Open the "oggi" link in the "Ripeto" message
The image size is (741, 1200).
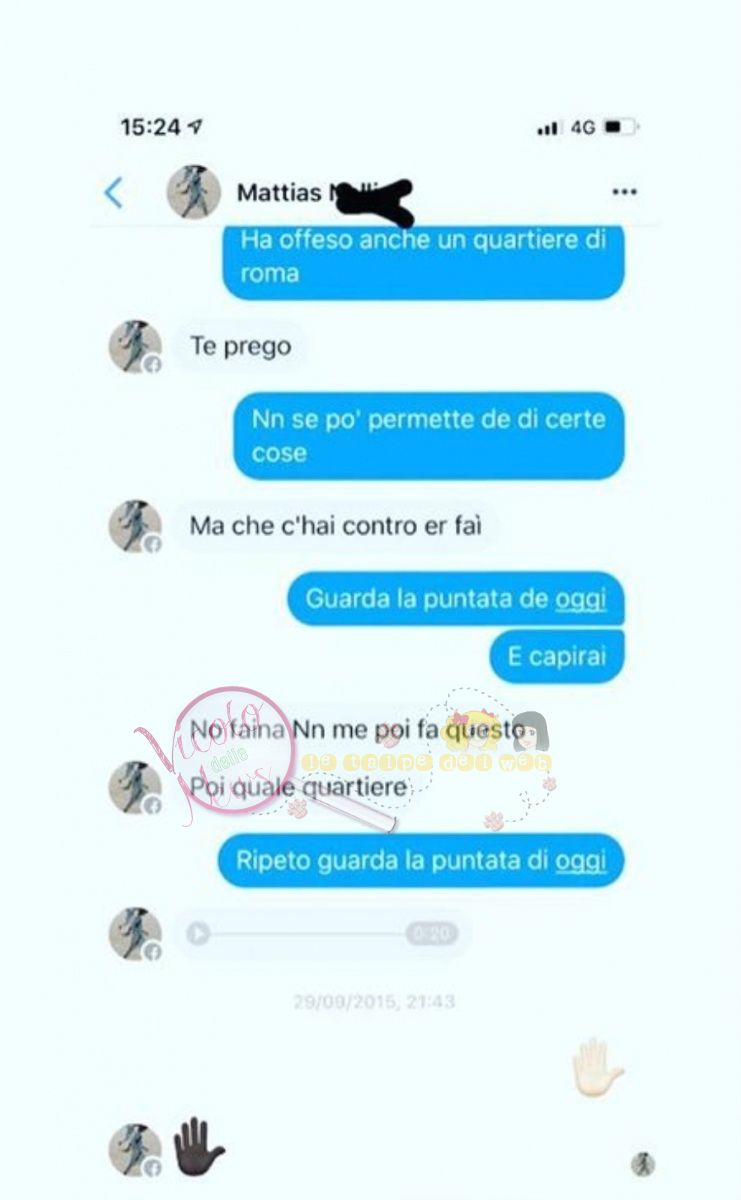point(581,859)
